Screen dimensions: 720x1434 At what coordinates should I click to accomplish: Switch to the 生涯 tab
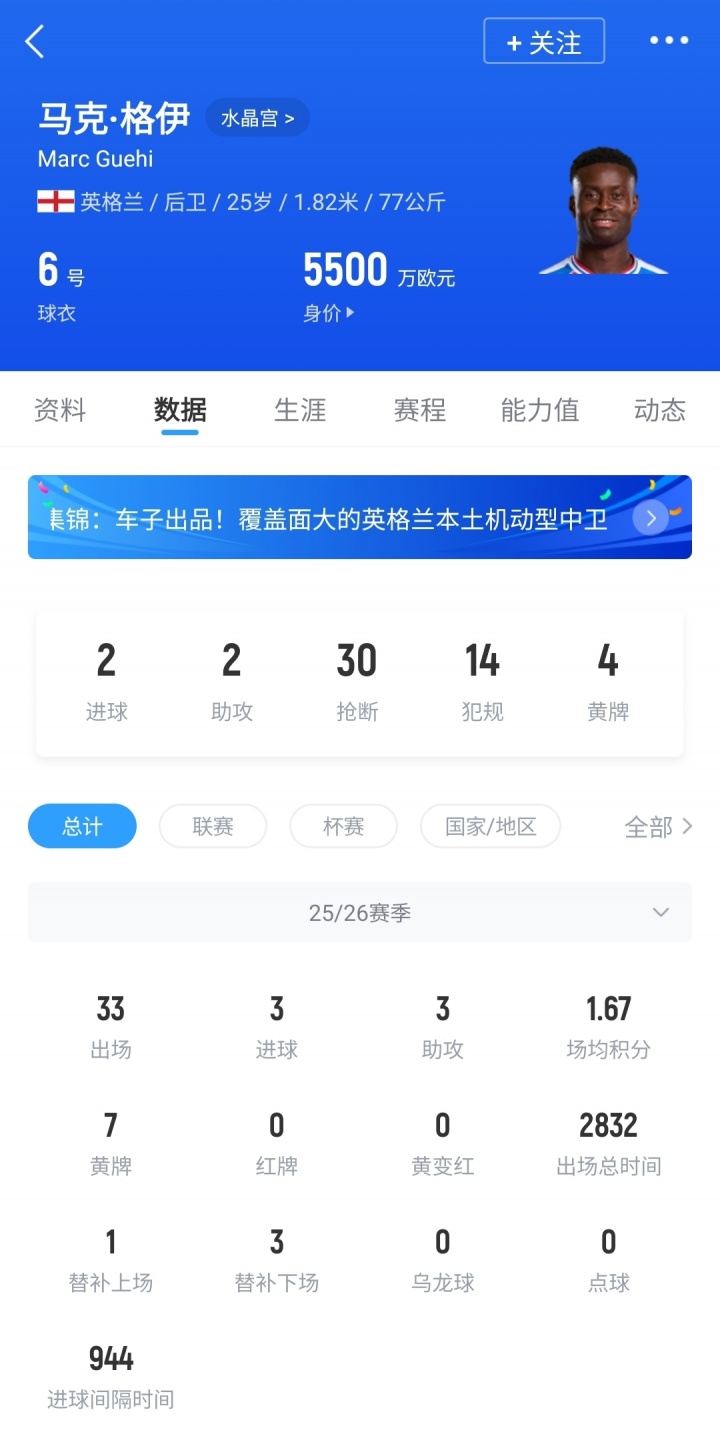pyautogui.click(x=300, y=410)
